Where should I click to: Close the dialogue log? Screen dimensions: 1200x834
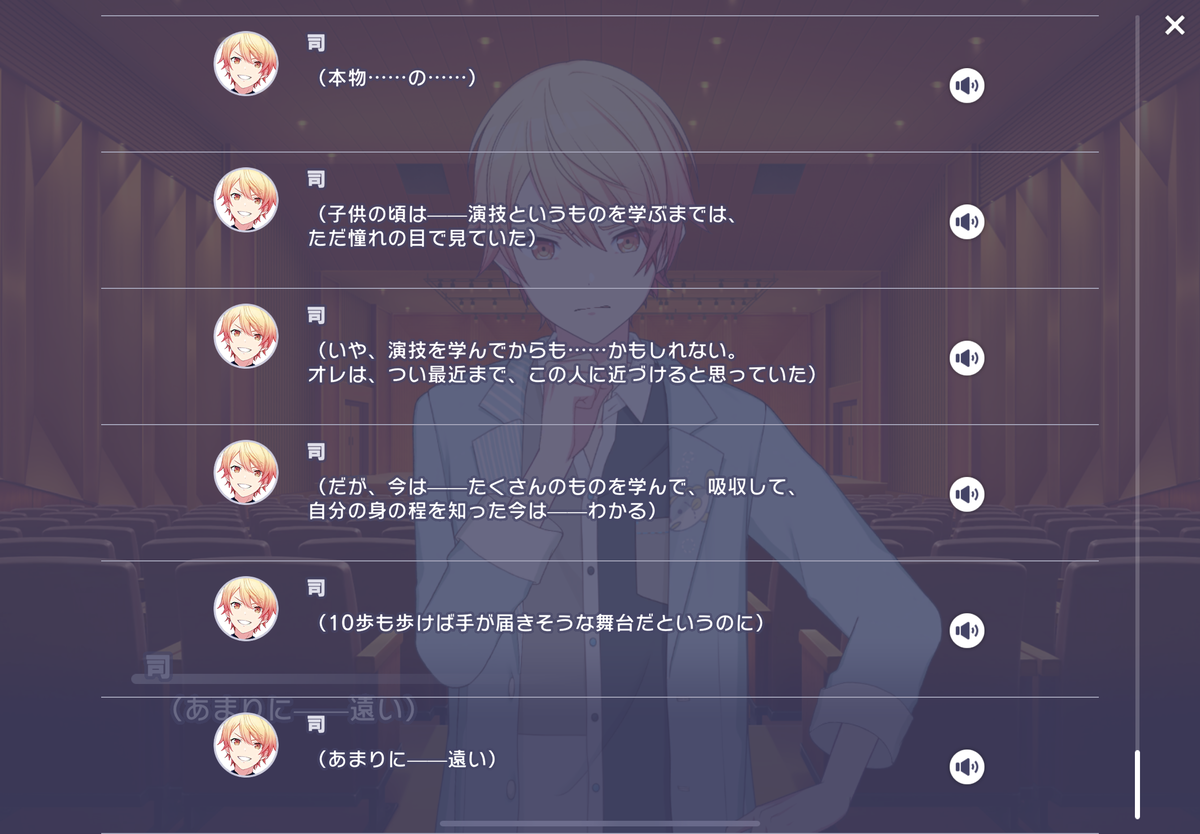coord(1174,26)
